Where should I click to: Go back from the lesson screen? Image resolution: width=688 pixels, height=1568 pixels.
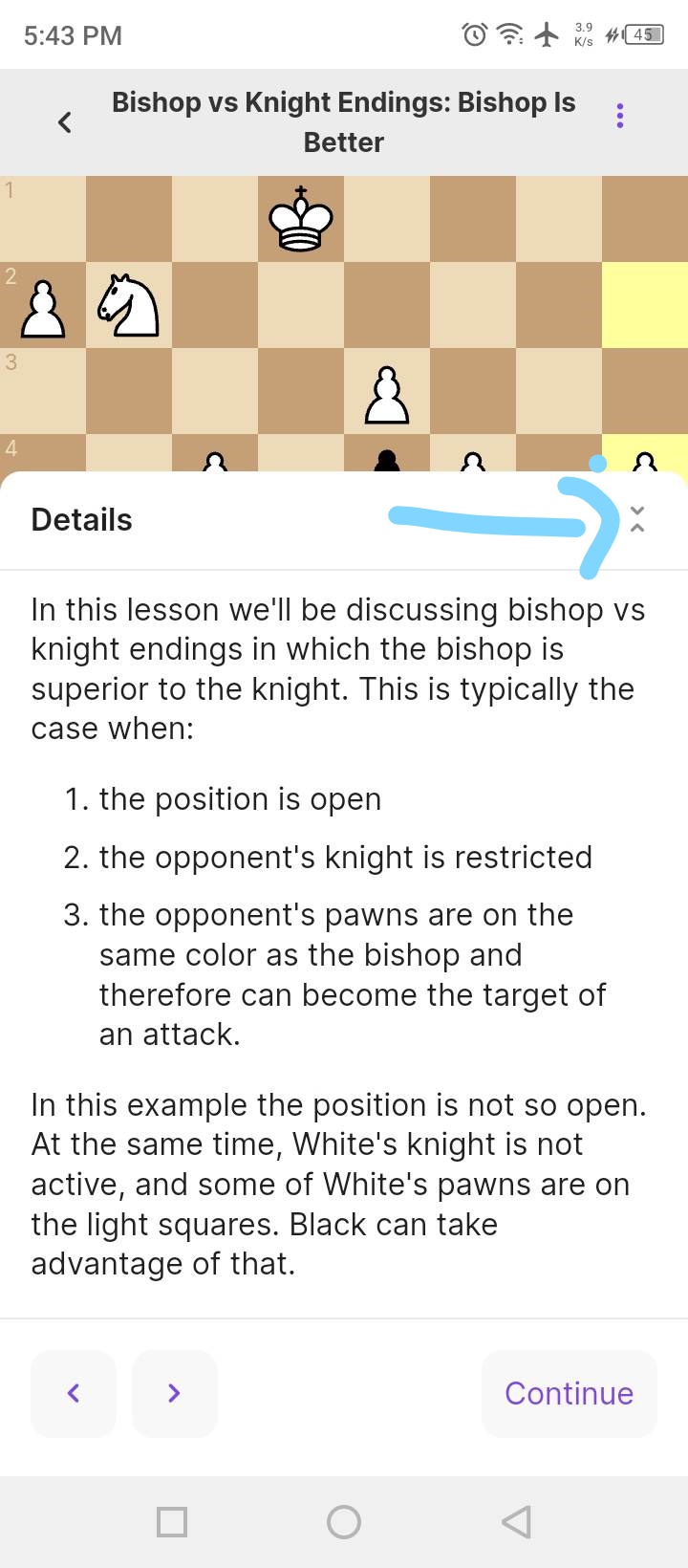[x=65, y=122]
